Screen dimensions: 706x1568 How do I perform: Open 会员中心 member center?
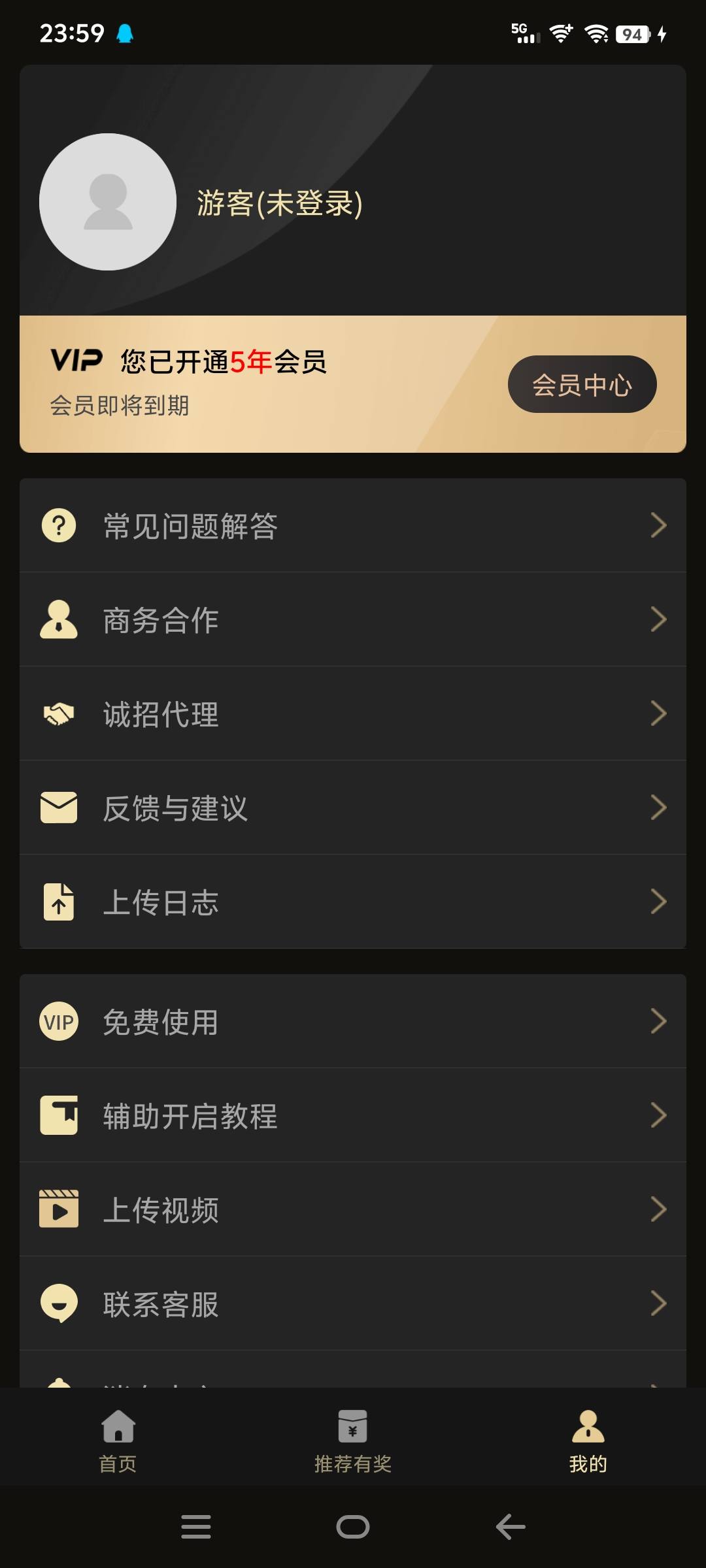tap(582, 384)
